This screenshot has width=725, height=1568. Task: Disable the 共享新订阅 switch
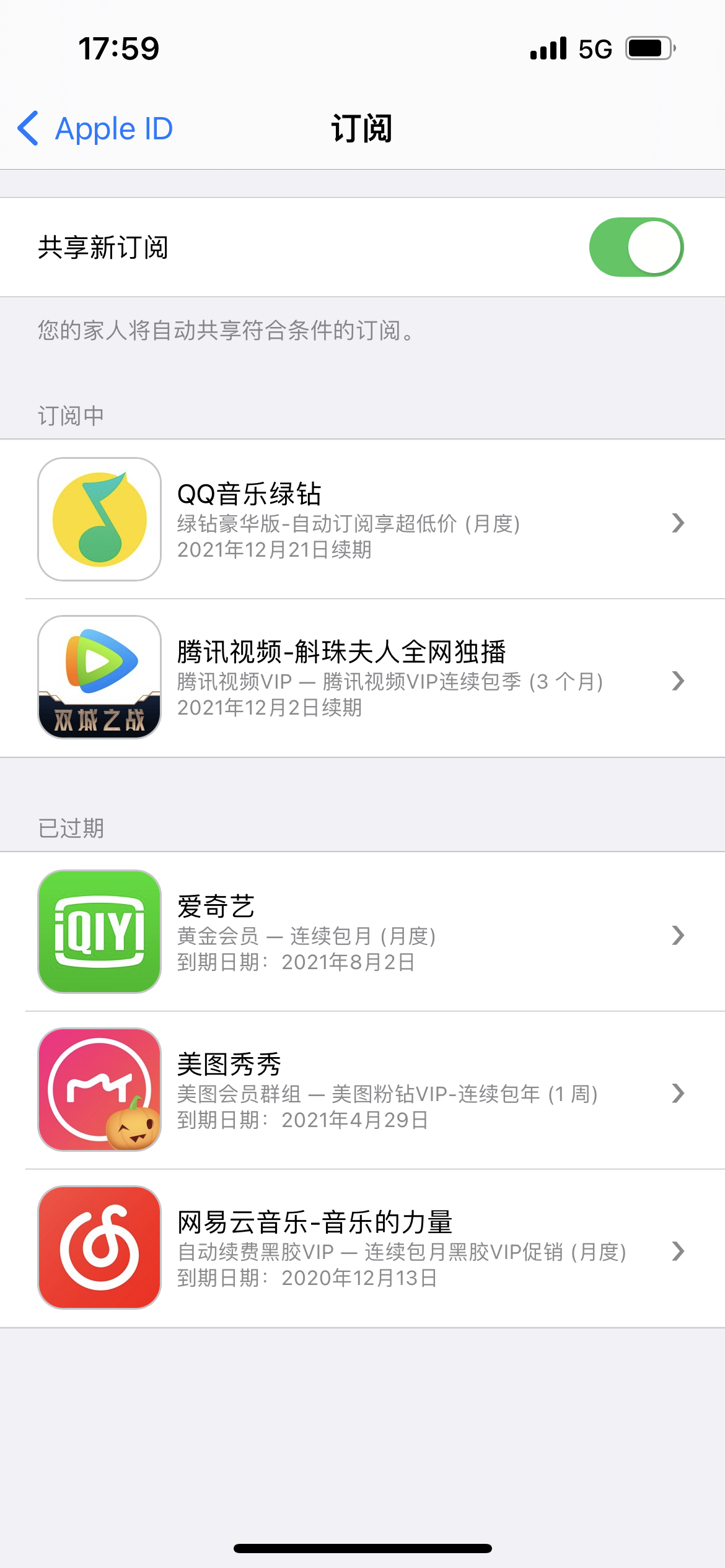pos(636,247)
